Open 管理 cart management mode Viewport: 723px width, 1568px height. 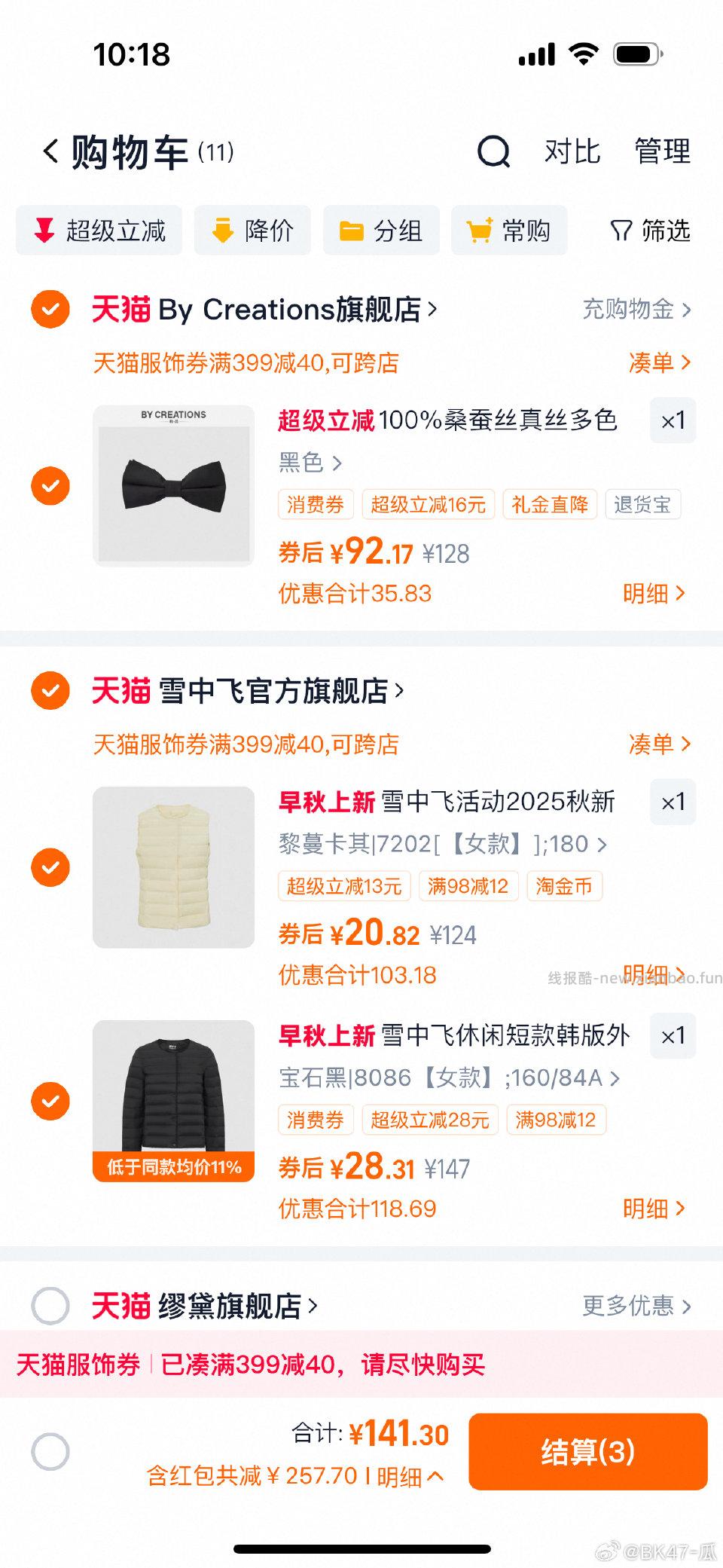click(x=664, y=152)
